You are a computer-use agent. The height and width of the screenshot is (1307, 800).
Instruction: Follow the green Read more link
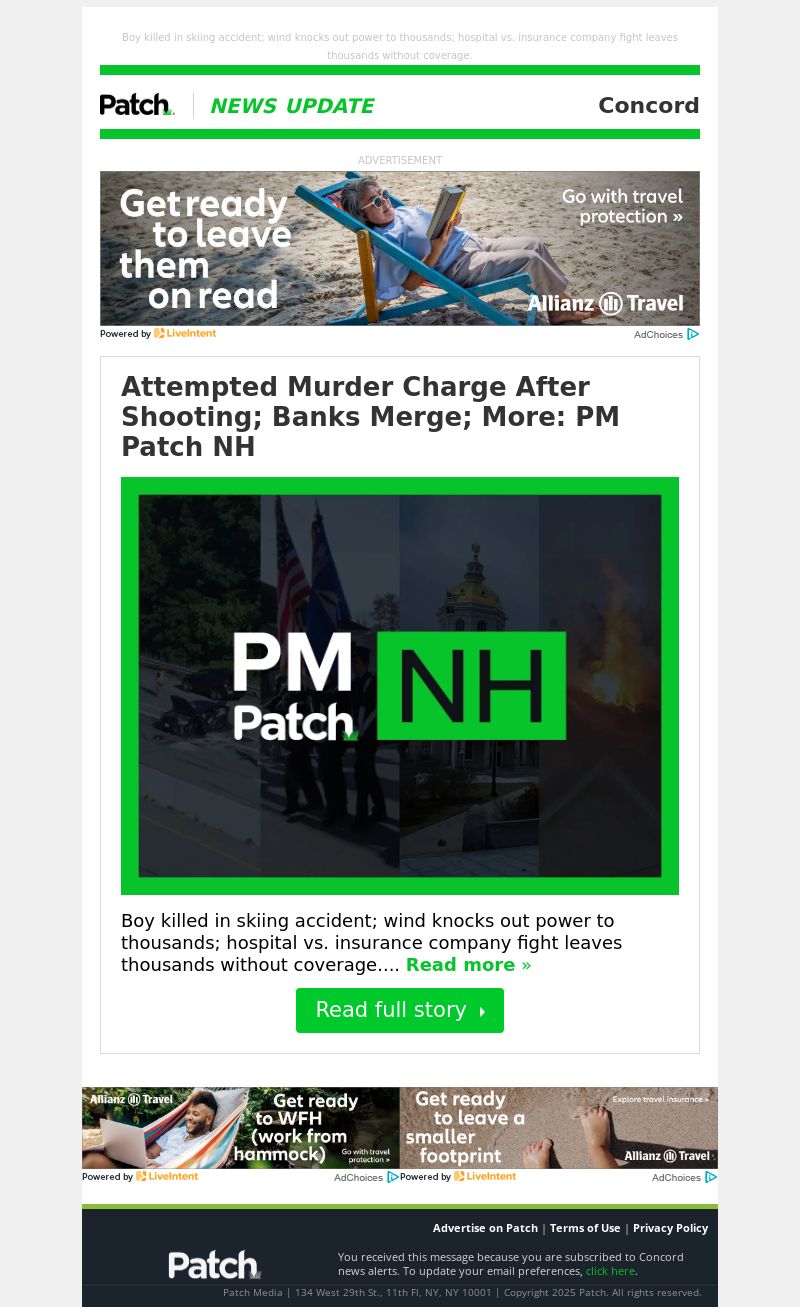click(x=468, y=965)
